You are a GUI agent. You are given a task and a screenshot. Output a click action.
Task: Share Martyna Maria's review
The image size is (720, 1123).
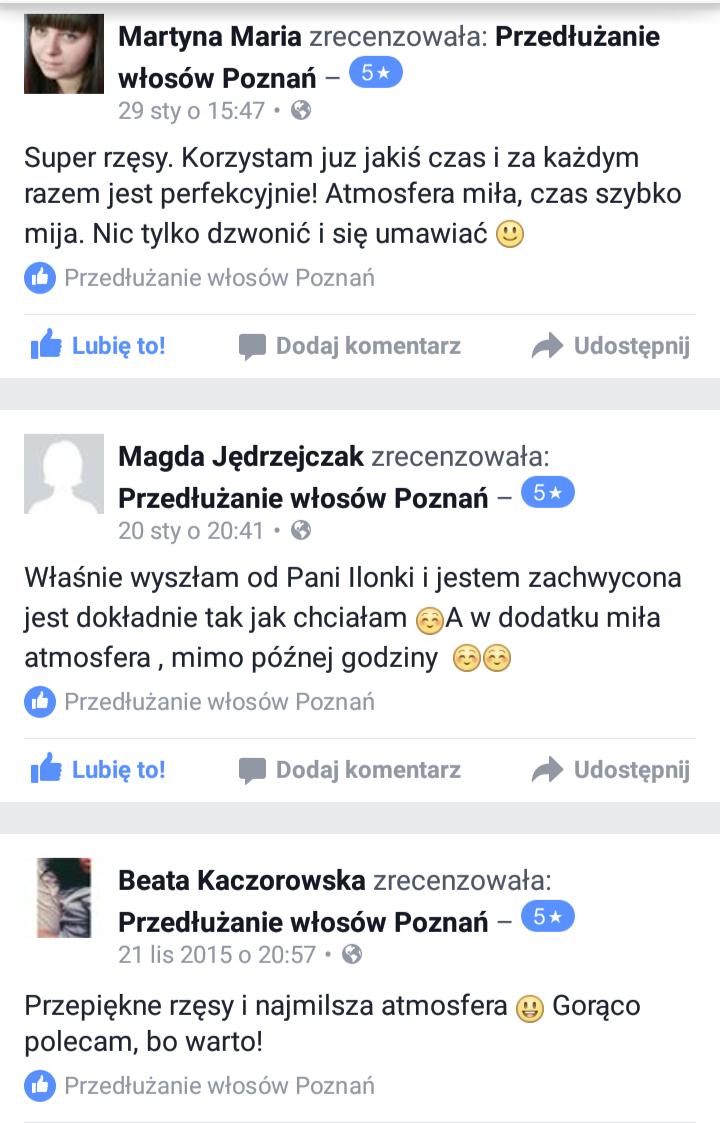tap(610, 346)
